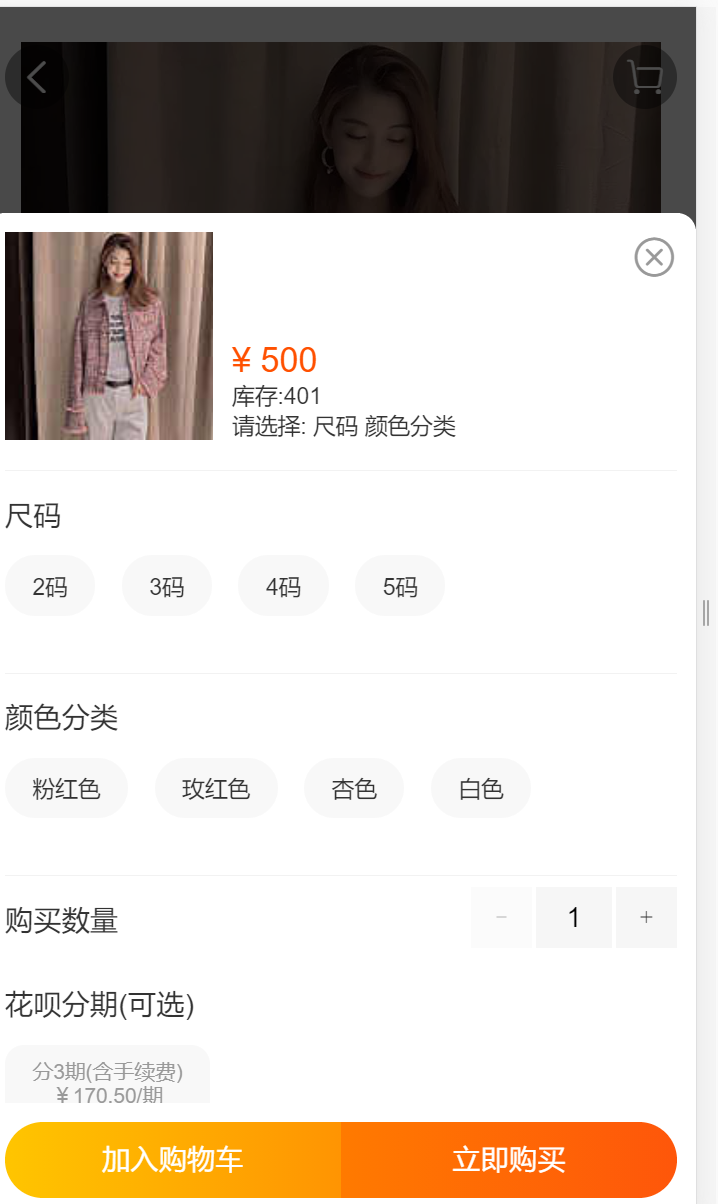Choose the 玫红色 color option
This screenshot has height=1204, width=718.
point(216,789)
